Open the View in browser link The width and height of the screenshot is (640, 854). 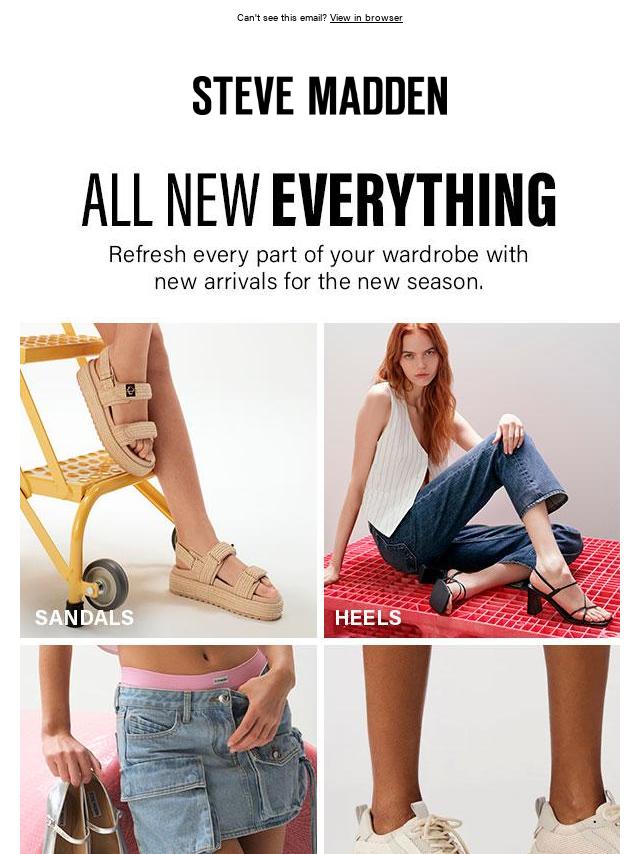tap(366, 18)
